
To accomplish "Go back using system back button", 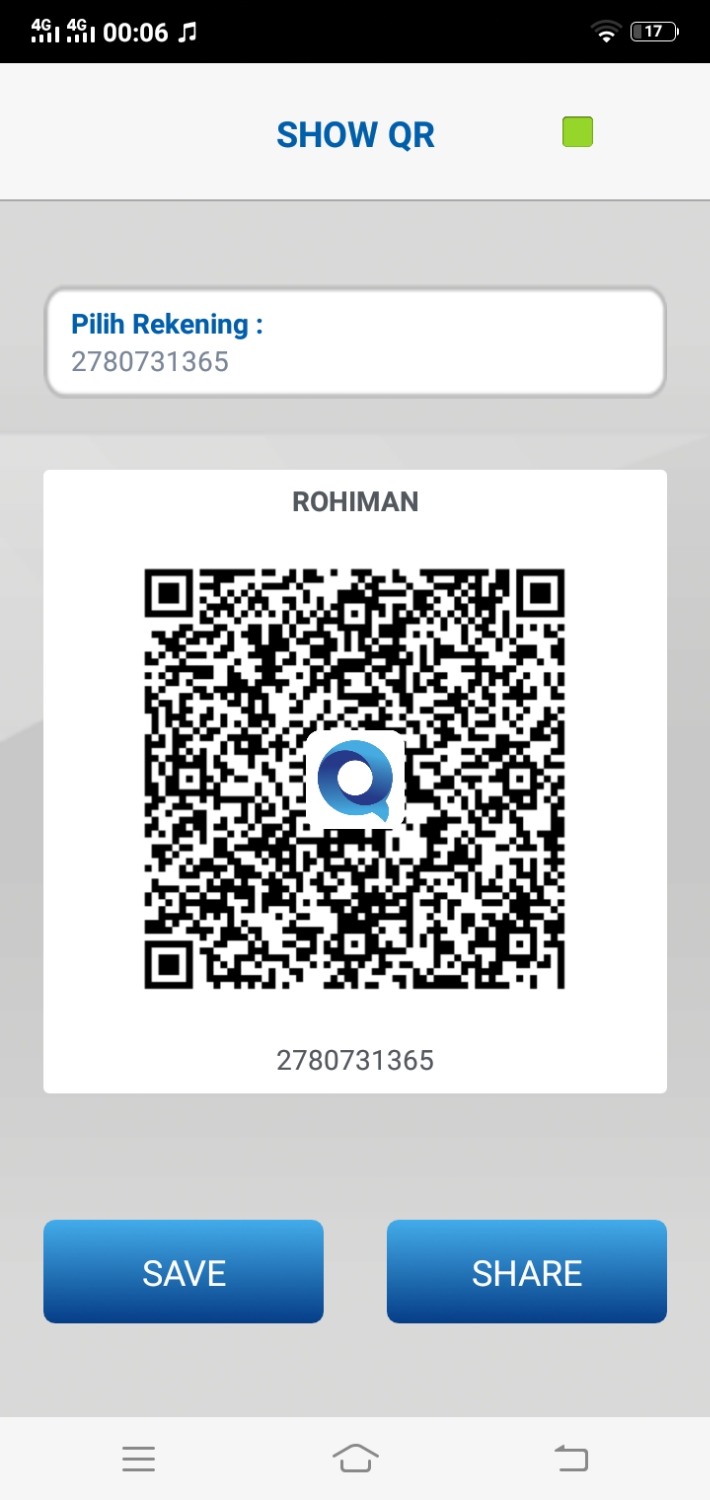I will click(x=571, y=1458).
